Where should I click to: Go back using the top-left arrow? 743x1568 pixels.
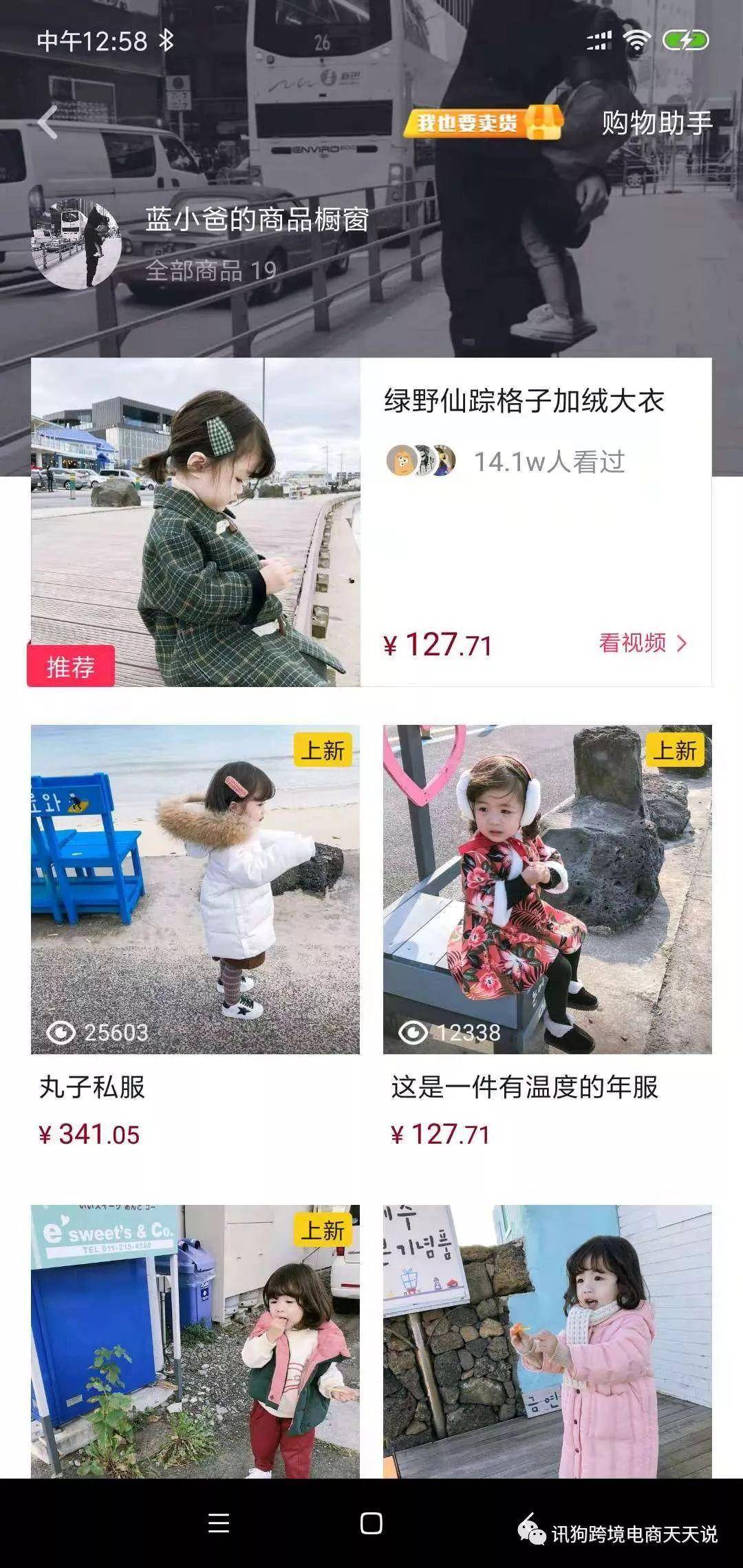pos(48,123)
